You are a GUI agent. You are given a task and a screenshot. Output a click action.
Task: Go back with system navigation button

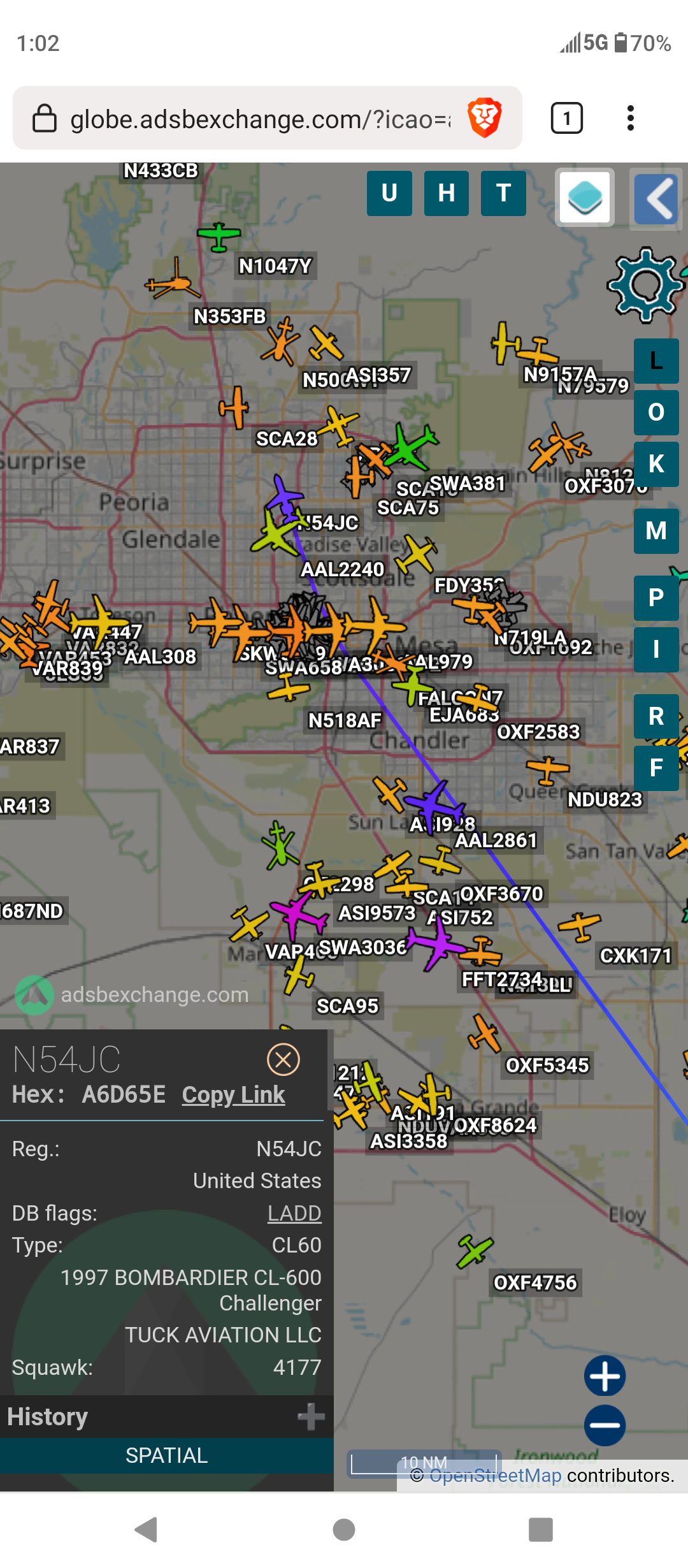(147, 1529)
